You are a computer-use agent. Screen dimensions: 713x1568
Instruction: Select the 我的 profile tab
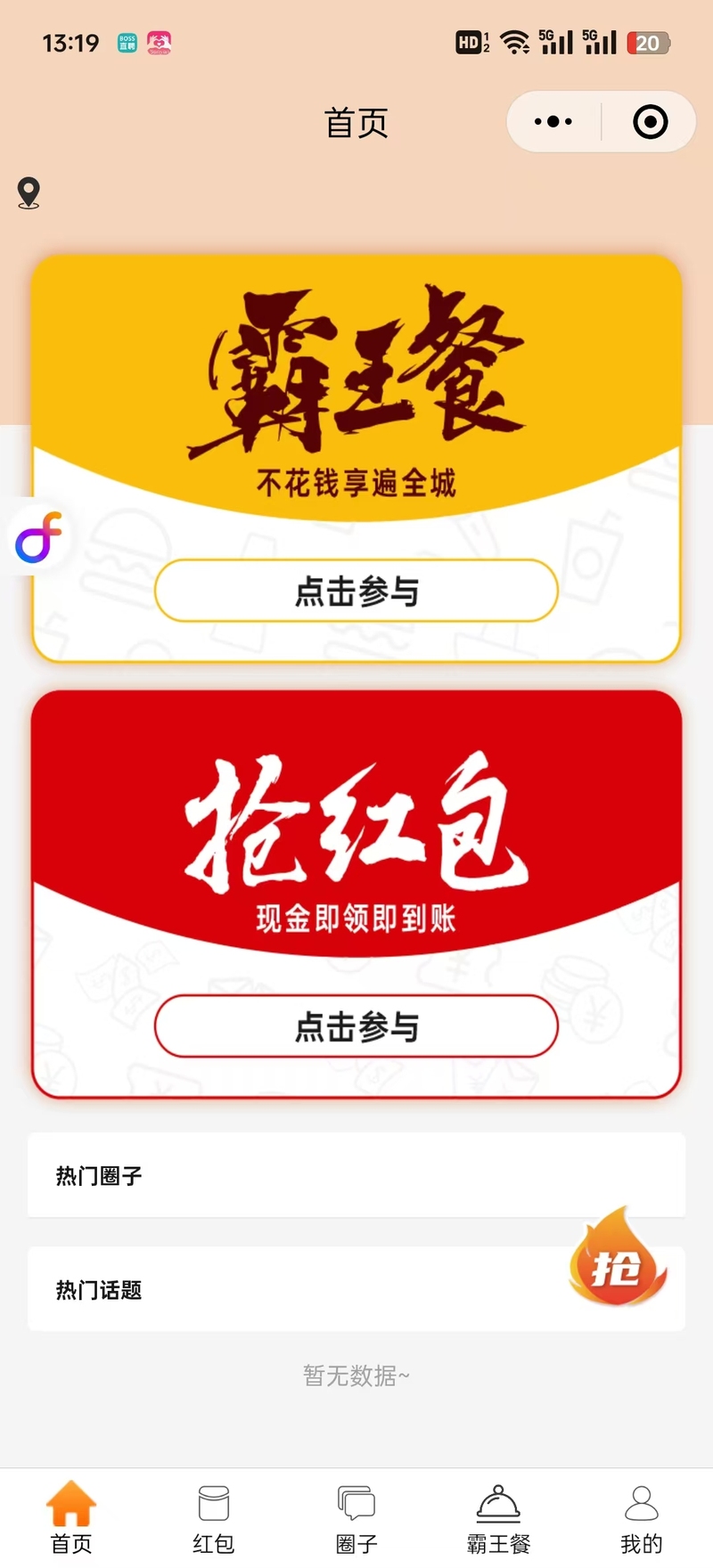click(x=641, y=1518)
